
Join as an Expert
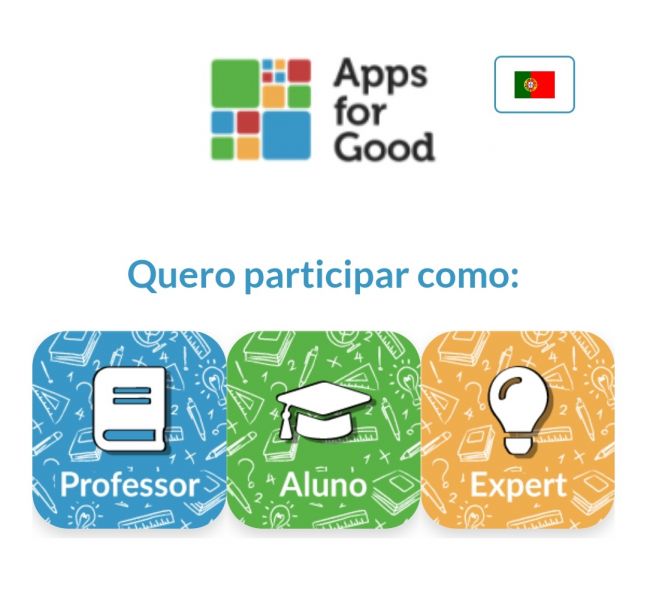pos(517,428)
